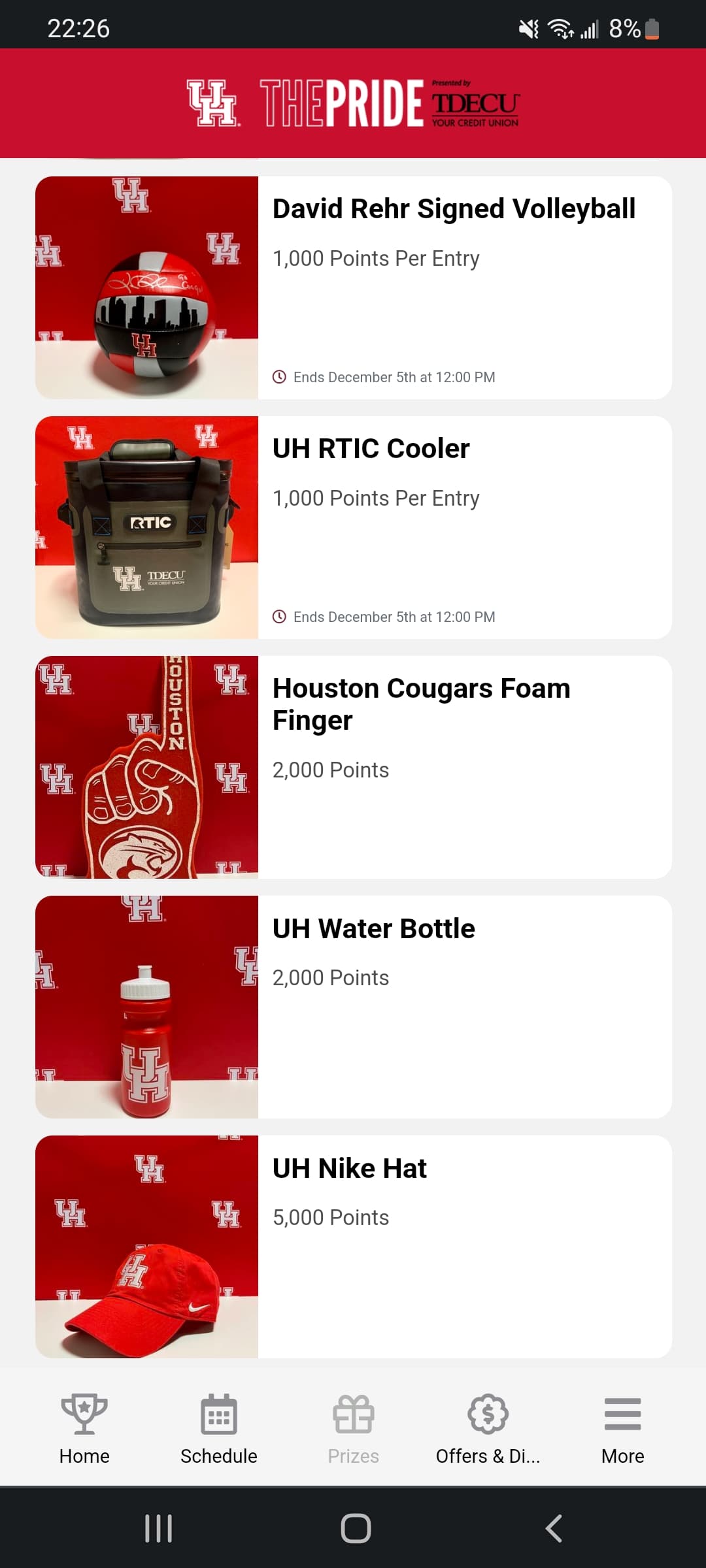Image resolution: width=706 pixels, height=1568 pixels.
Task: Open the David Rehr Signed Volleyball prize
Action: [353, 287]
